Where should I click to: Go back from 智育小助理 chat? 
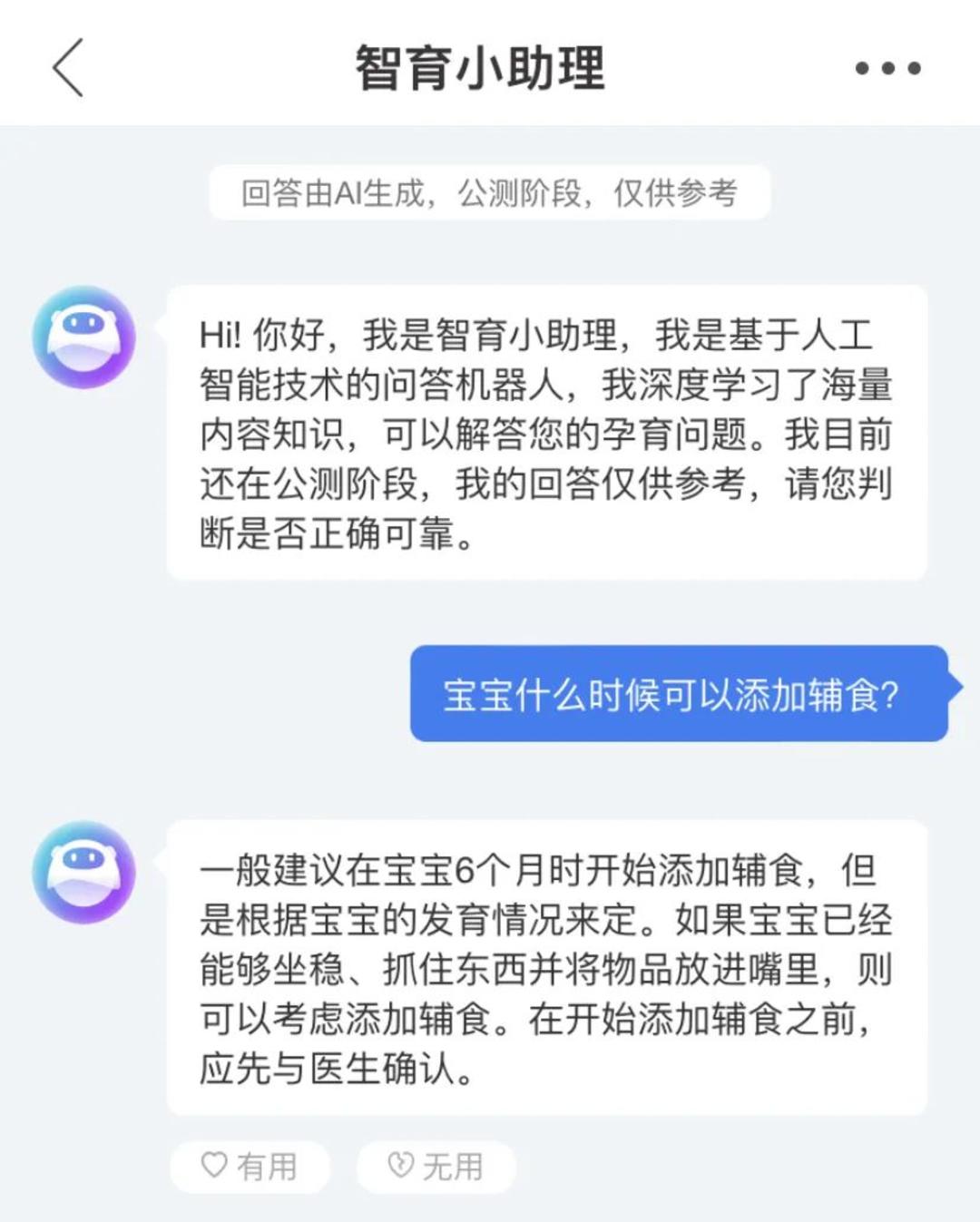tap(68, 68)
